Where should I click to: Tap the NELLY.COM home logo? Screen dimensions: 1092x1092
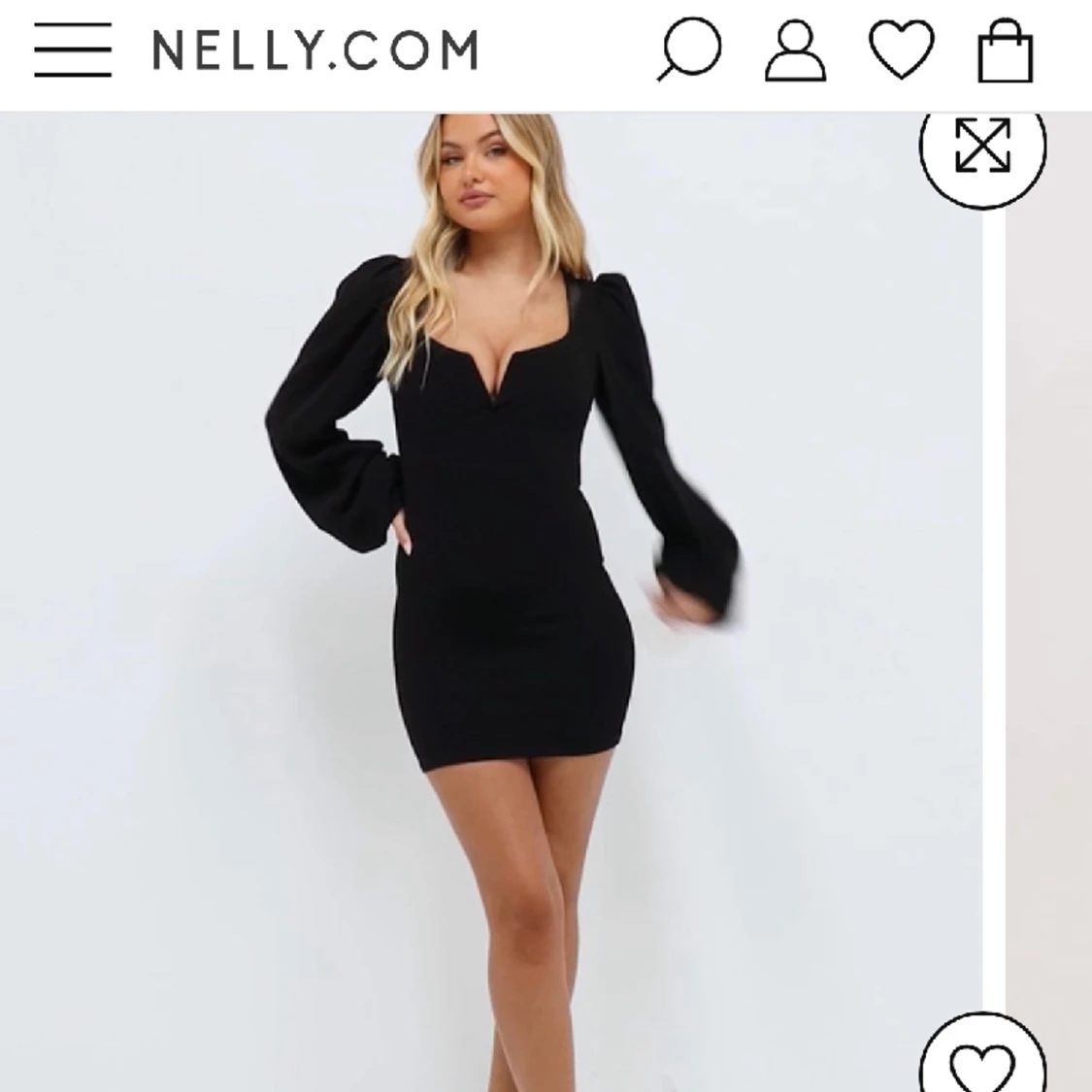click(314, 50)
